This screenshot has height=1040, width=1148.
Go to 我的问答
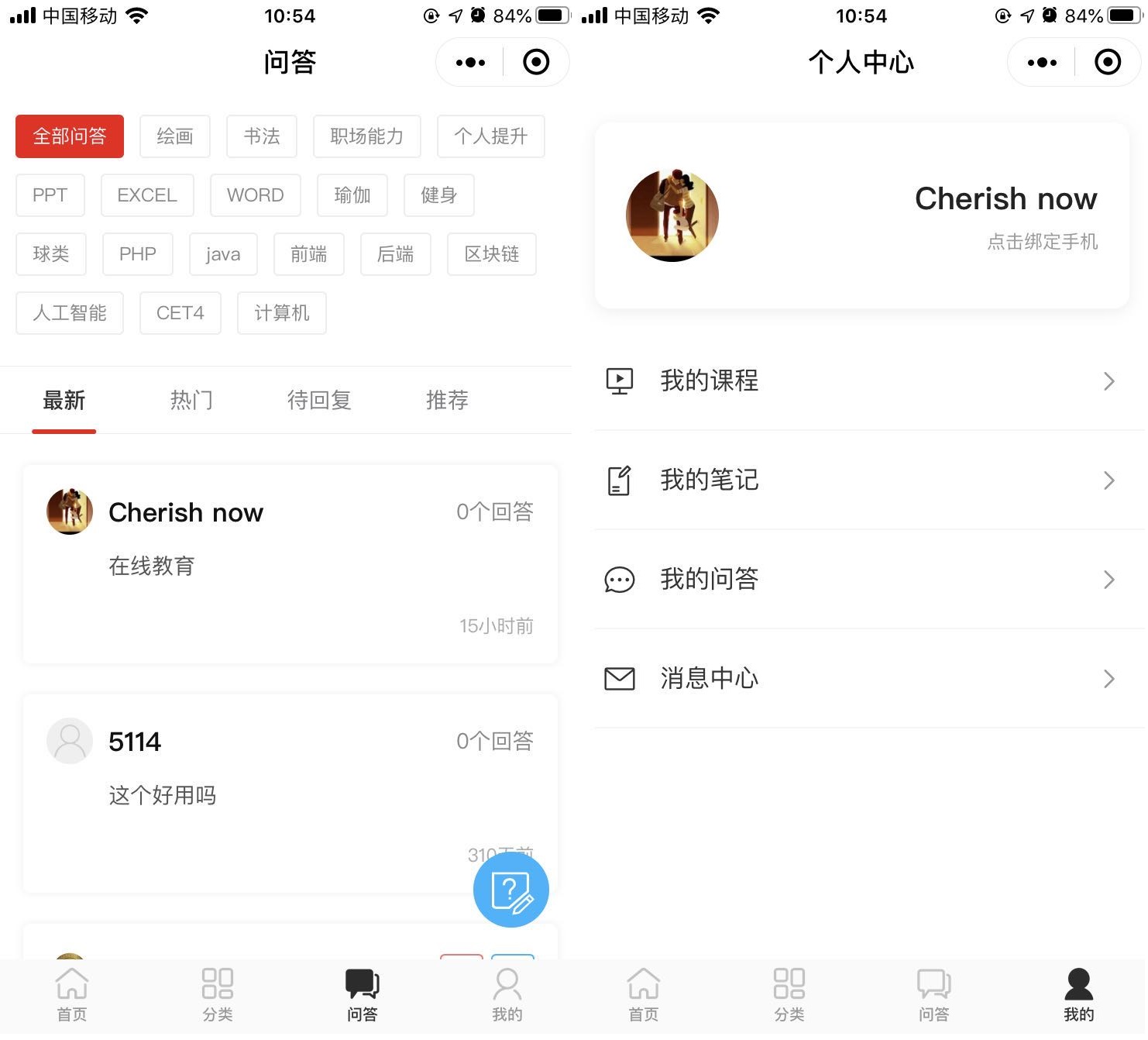coord(861,579)
